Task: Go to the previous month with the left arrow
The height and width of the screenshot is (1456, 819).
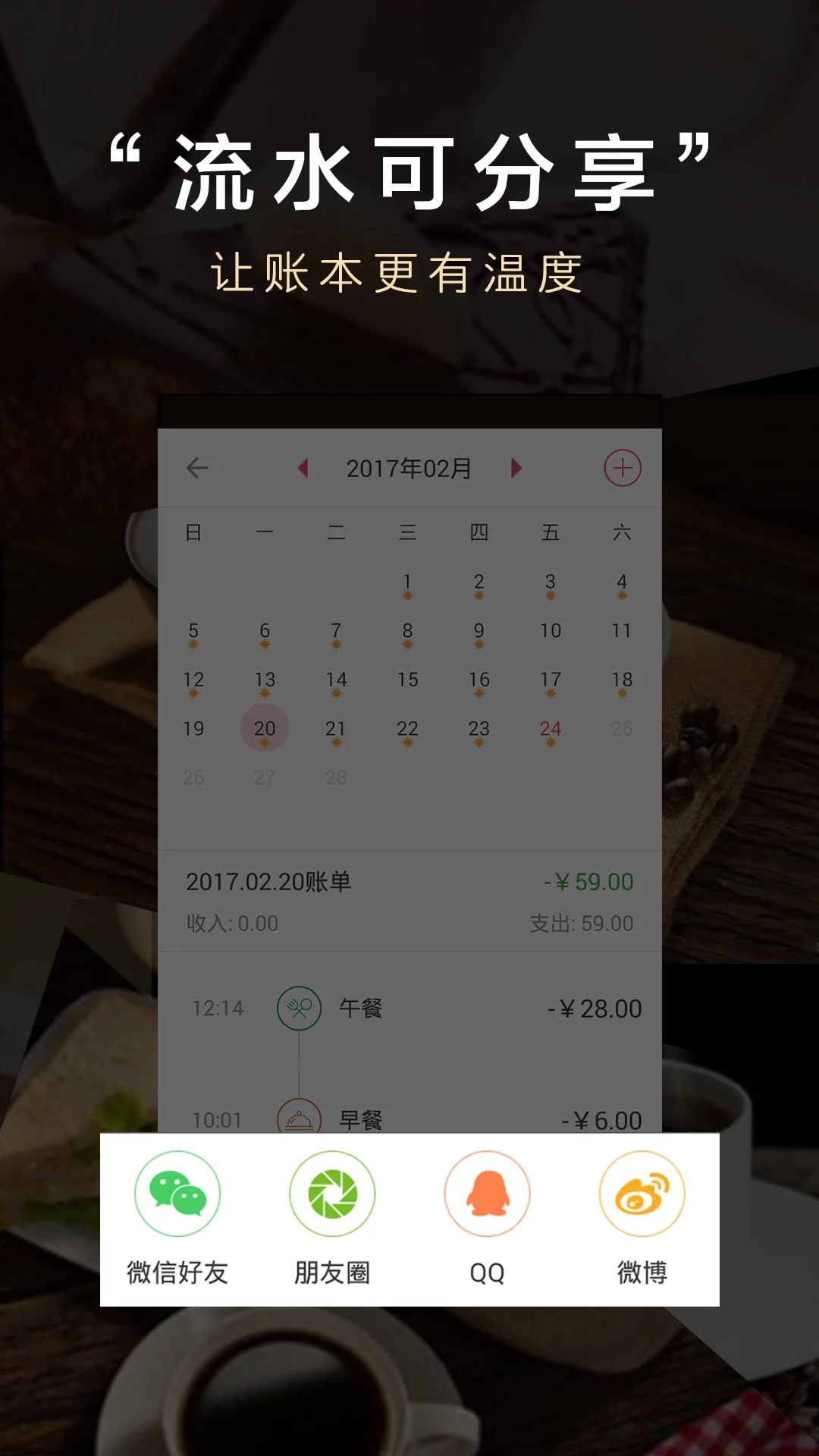Action: (x=303, y=468)
